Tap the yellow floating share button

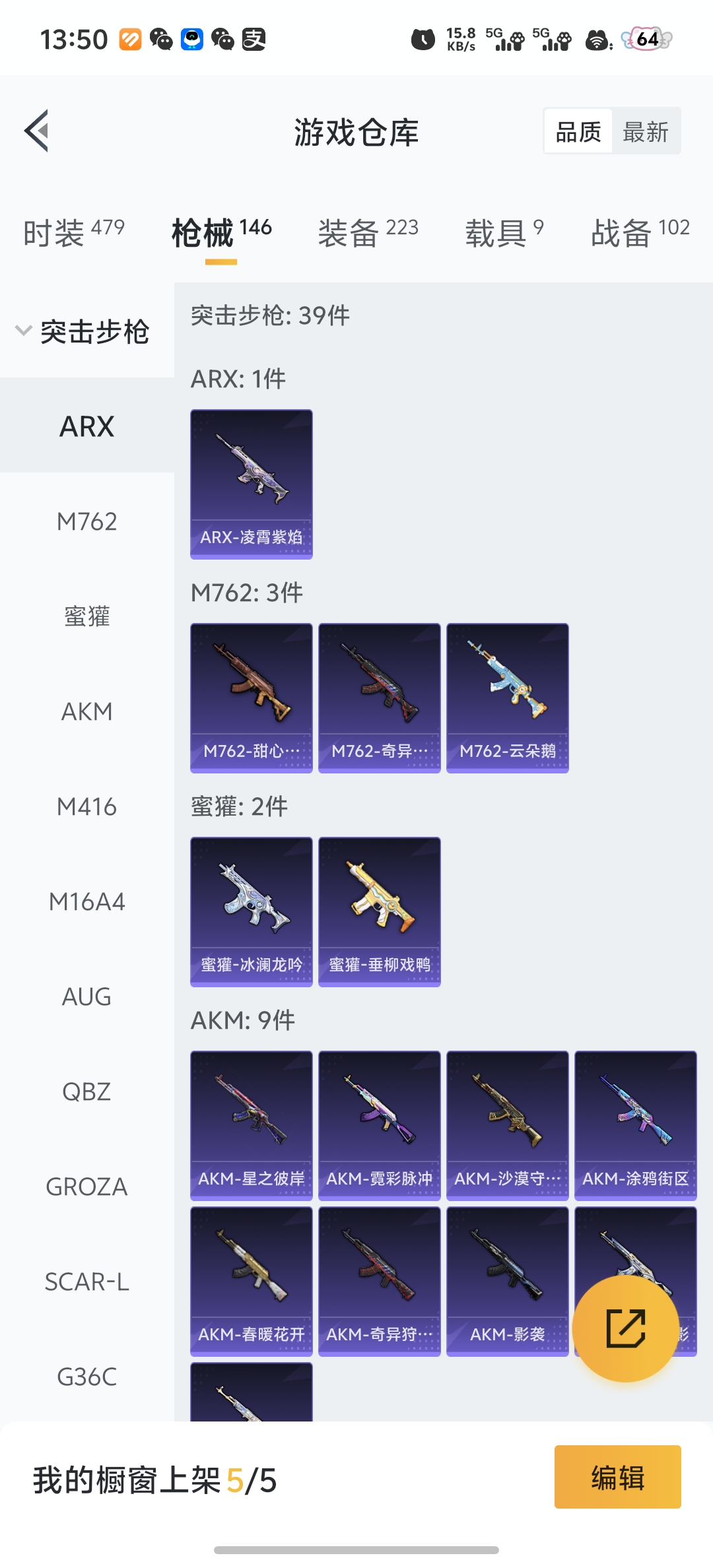click(x=625, y=1328)
